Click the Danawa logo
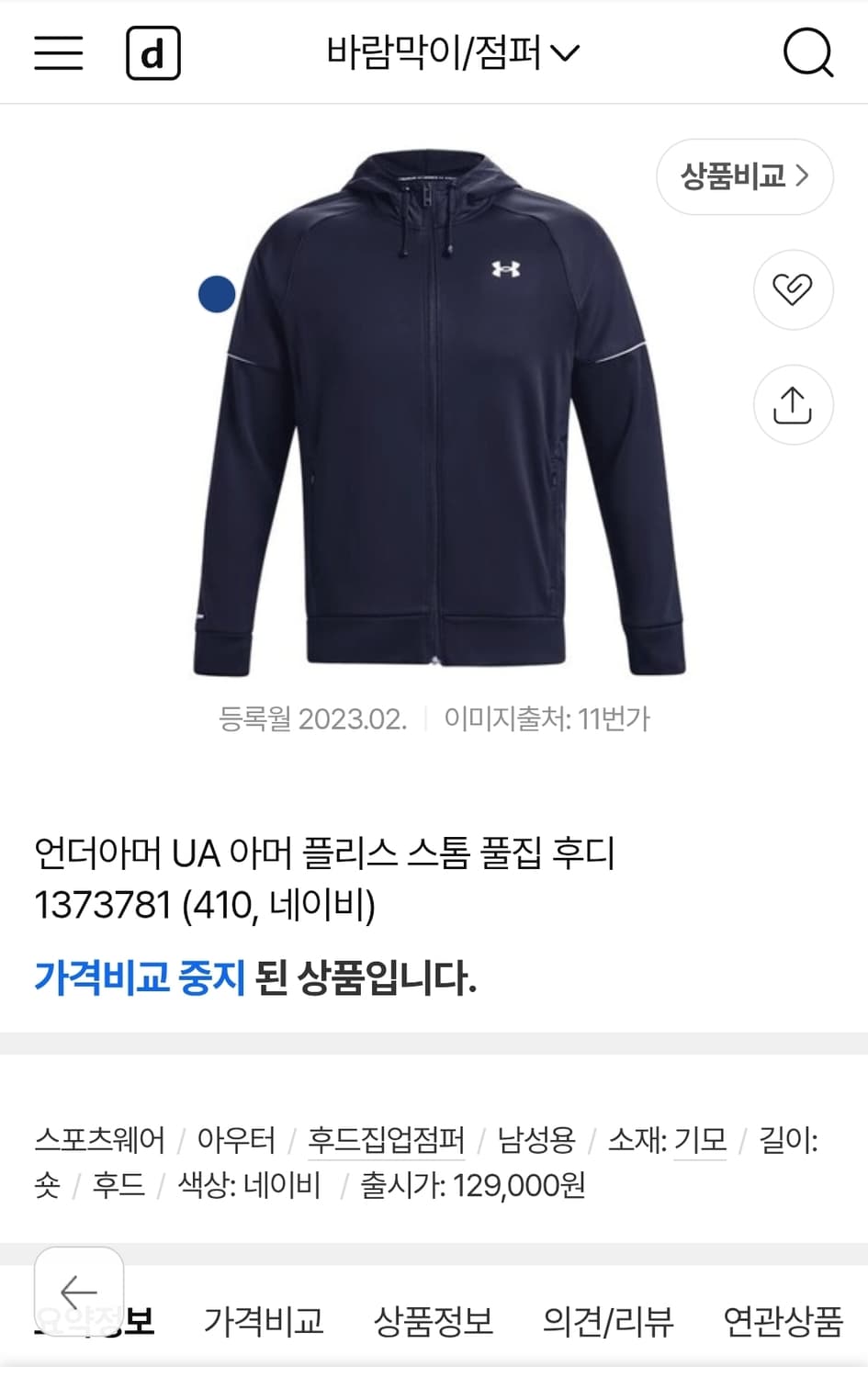 (153, 52)
